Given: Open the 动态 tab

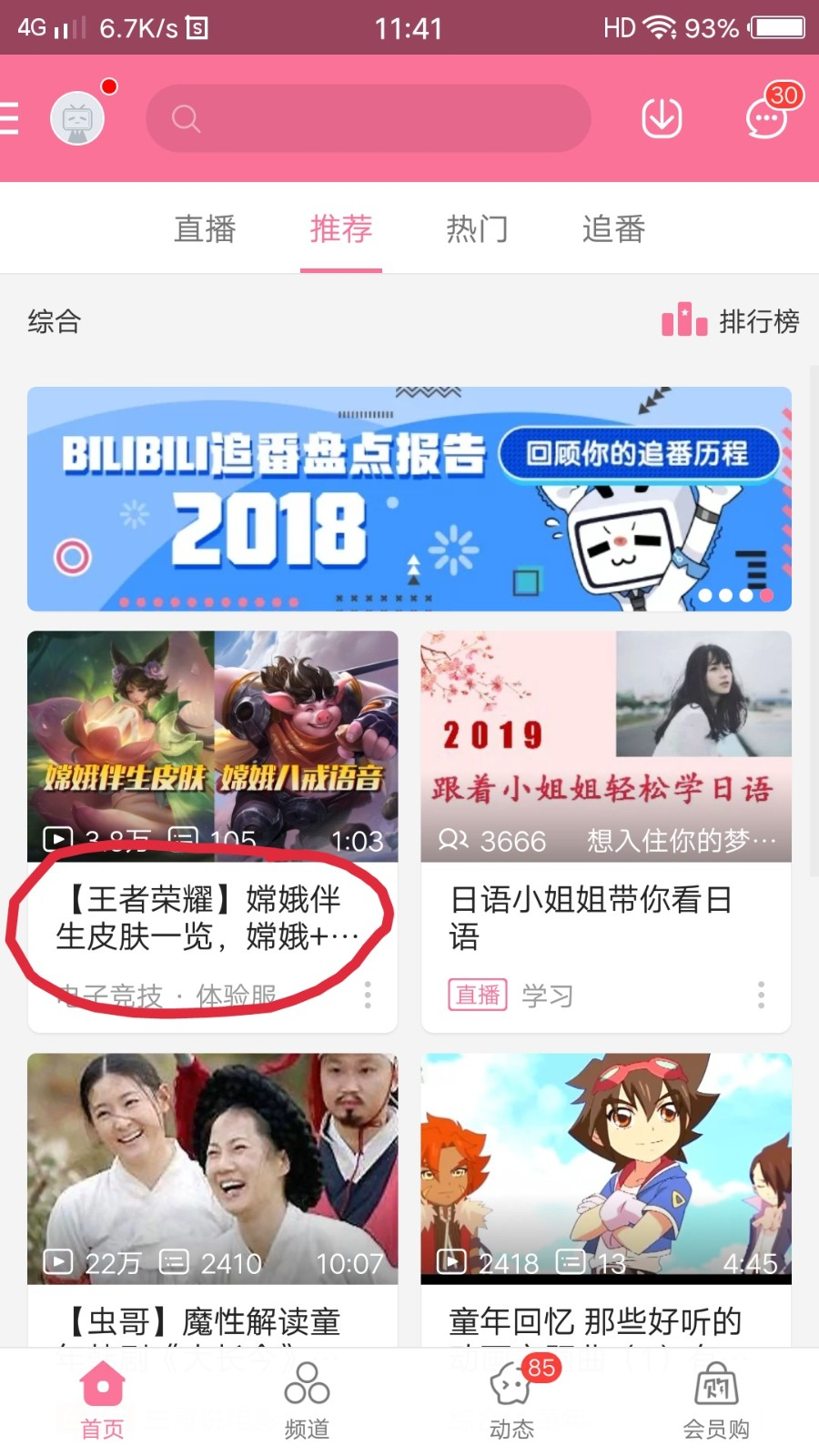Looking at the screenshot, I should coord(511,1401).
